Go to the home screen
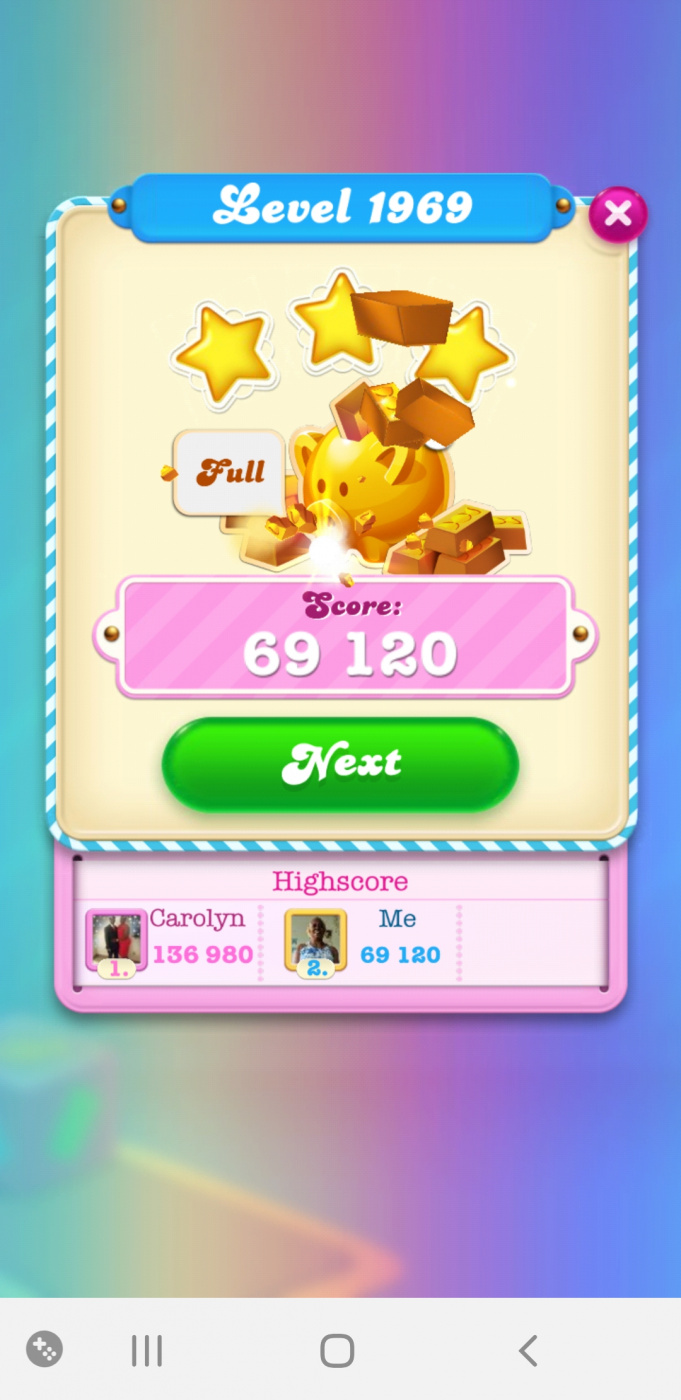681x1400 pixels. click(x=337, y=1350)
